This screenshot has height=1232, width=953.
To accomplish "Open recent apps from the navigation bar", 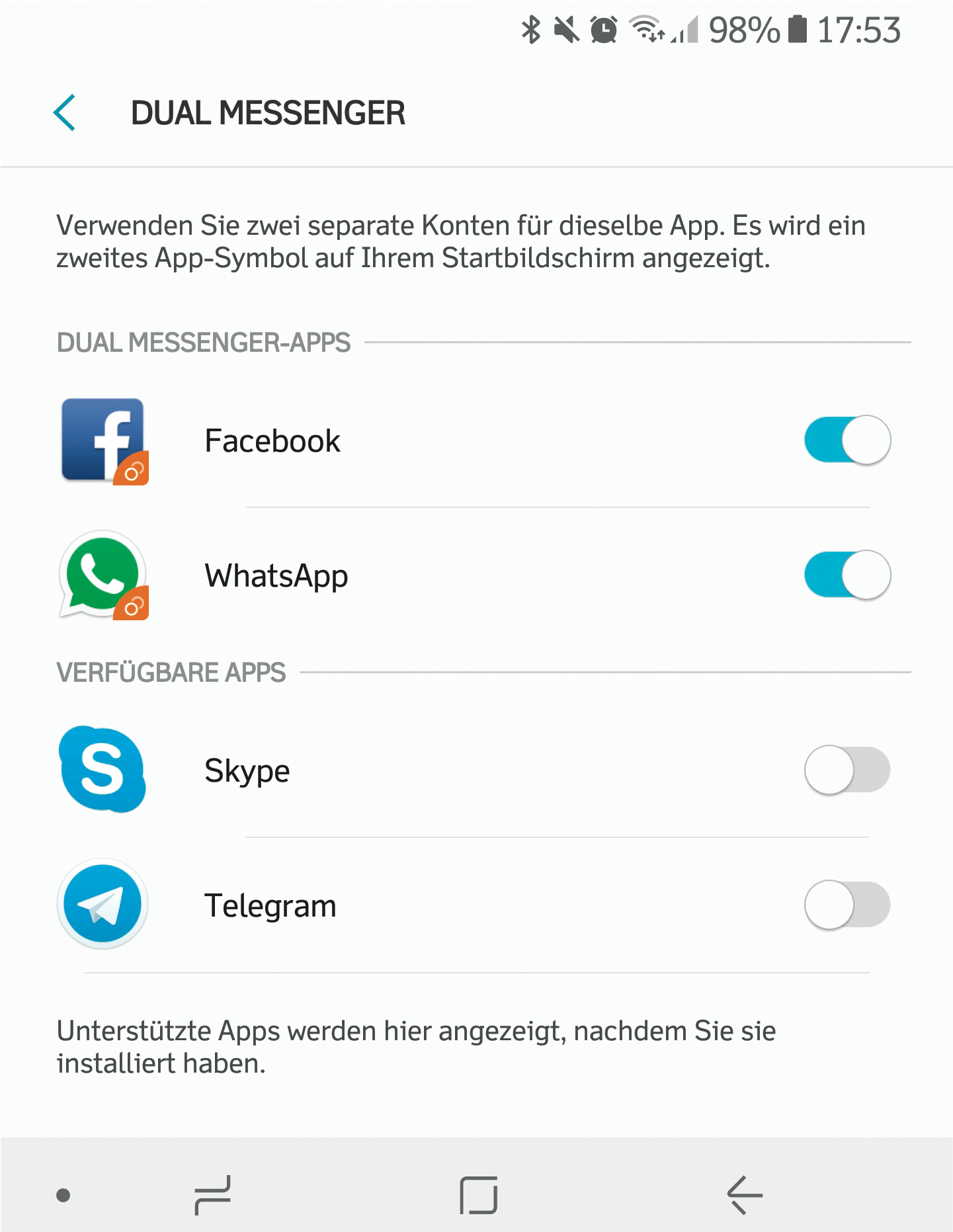I will coord(213,1195).
